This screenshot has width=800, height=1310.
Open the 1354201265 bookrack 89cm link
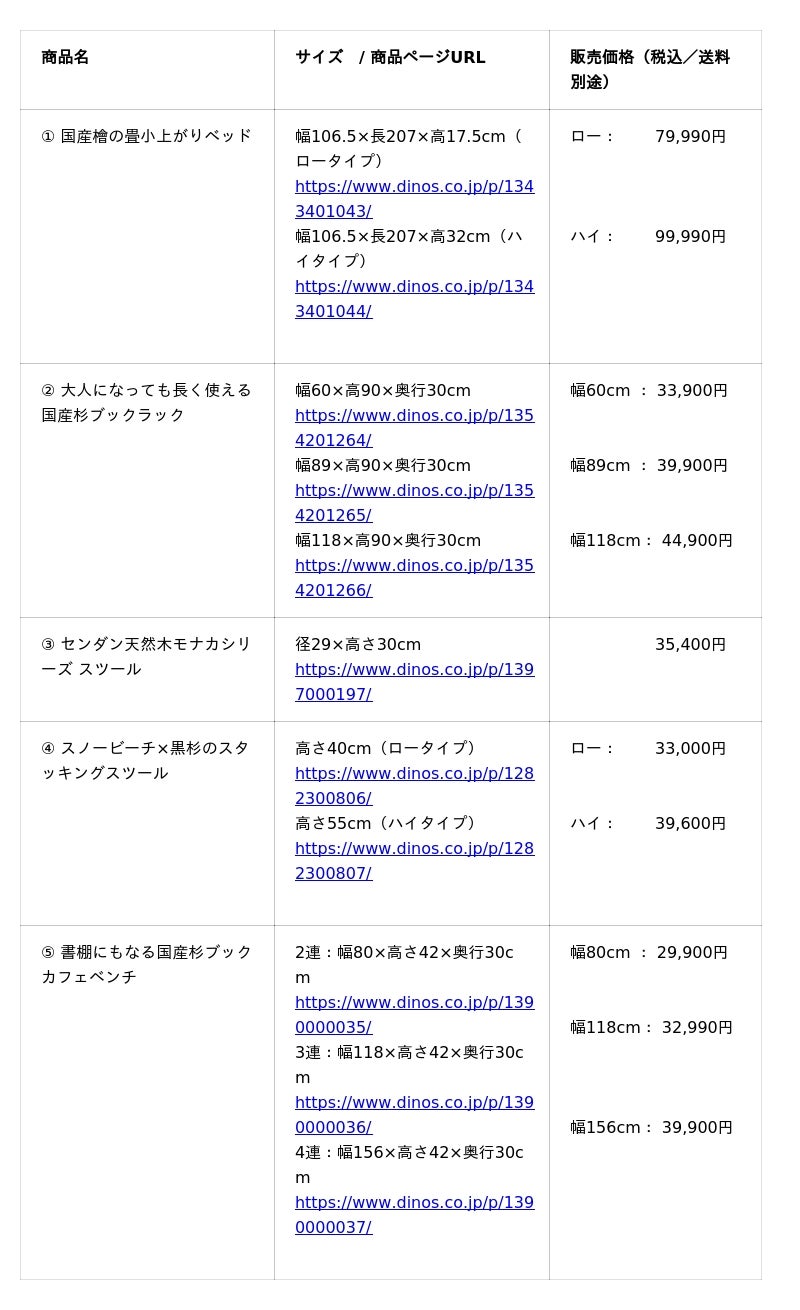[x=414, y=502]
